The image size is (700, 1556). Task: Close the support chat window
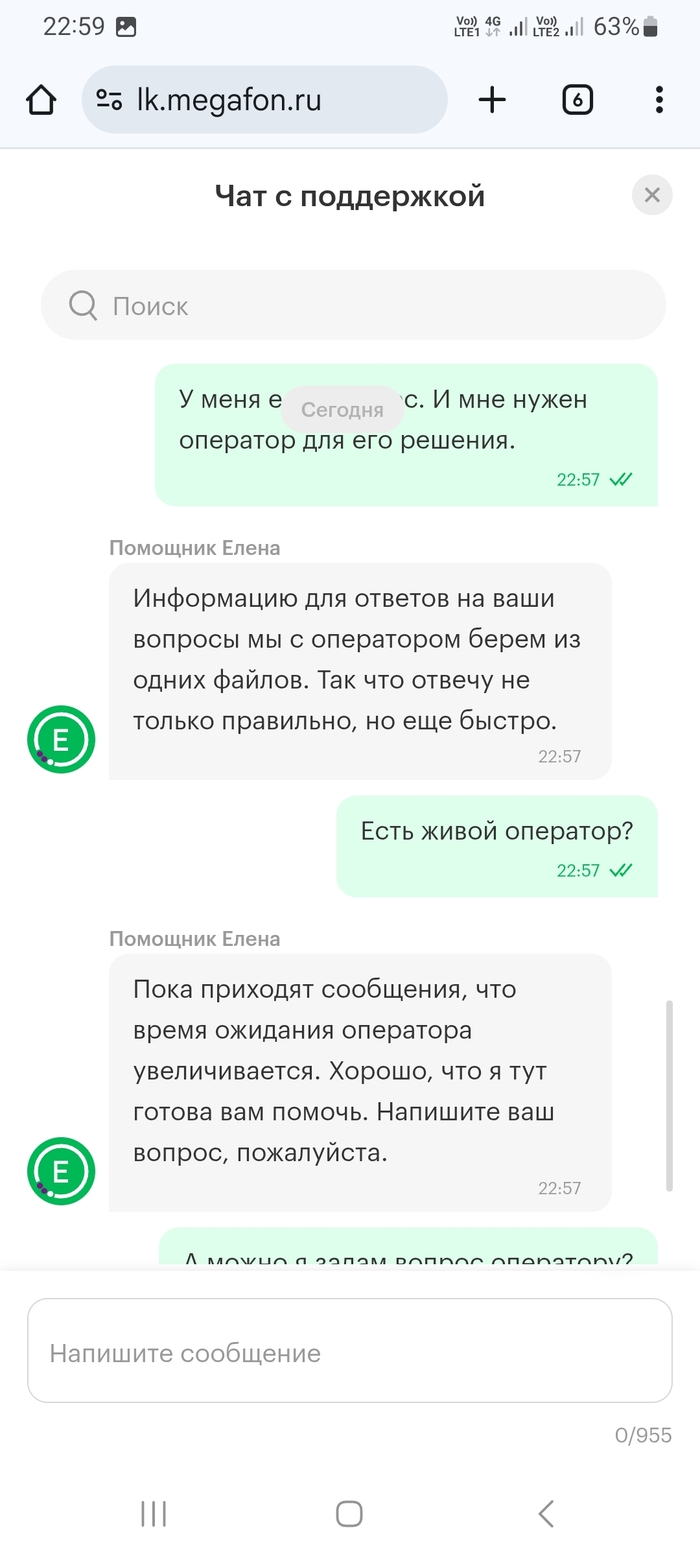coord(652,195)
